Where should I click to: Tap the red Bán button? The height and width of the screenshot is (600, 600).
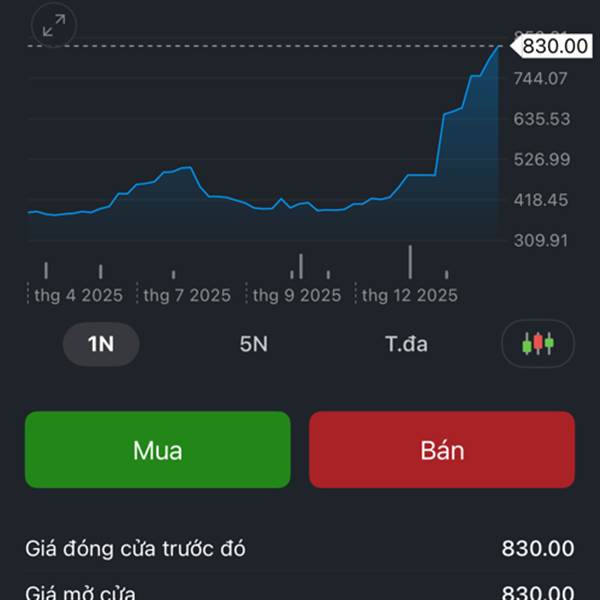(442, 450)
